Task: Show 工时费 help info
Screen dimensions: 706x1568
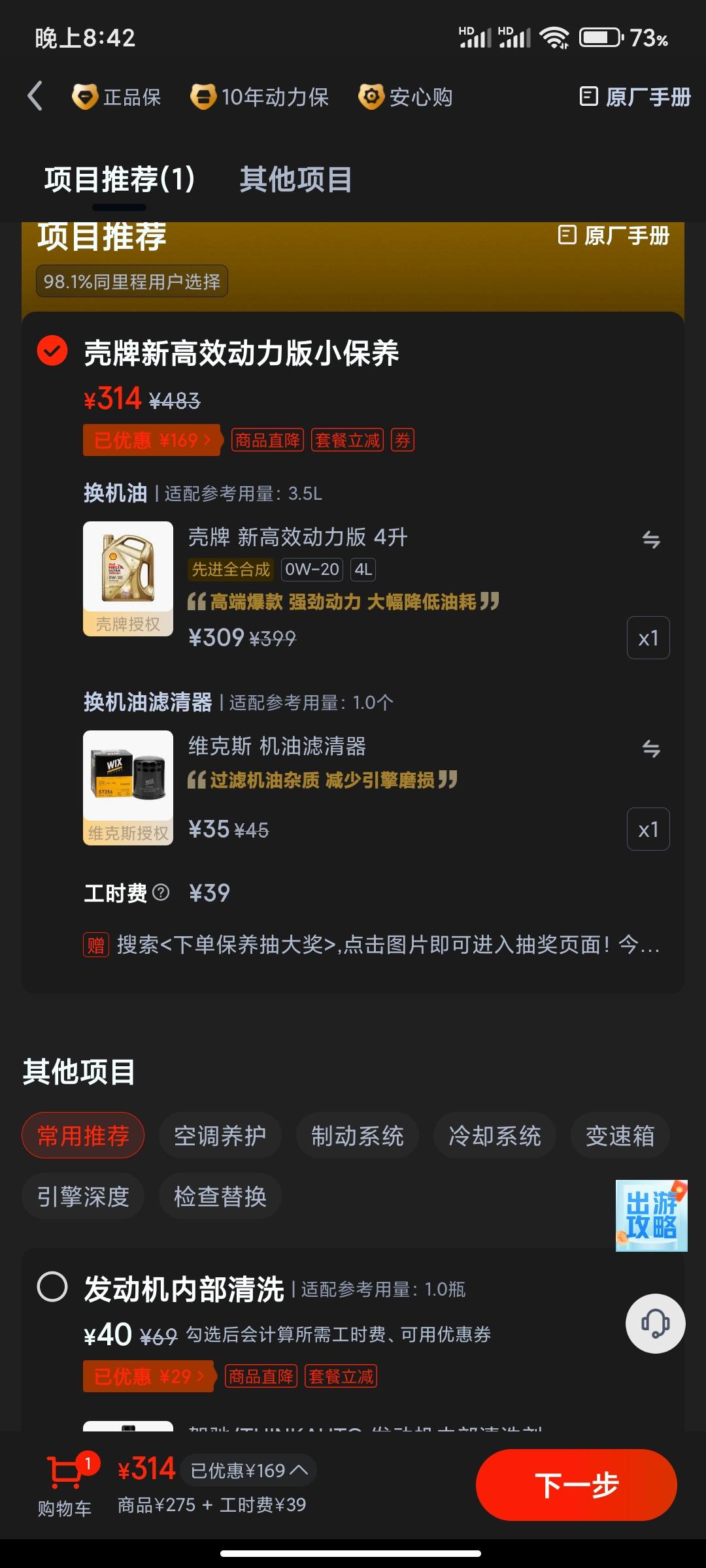Action: [x=161, y=892]
